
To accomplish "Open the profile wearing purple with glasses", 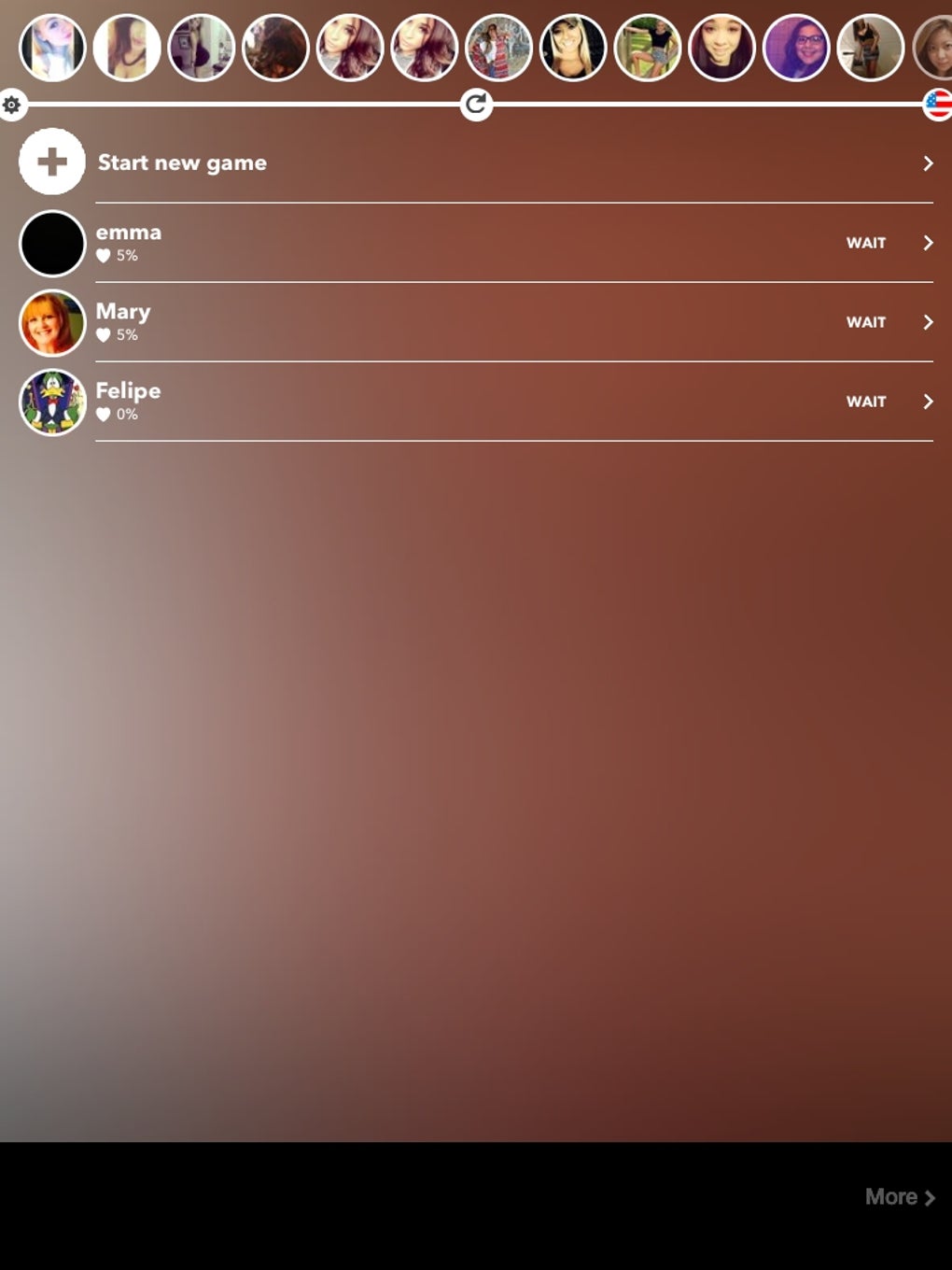I will (796, 48).
